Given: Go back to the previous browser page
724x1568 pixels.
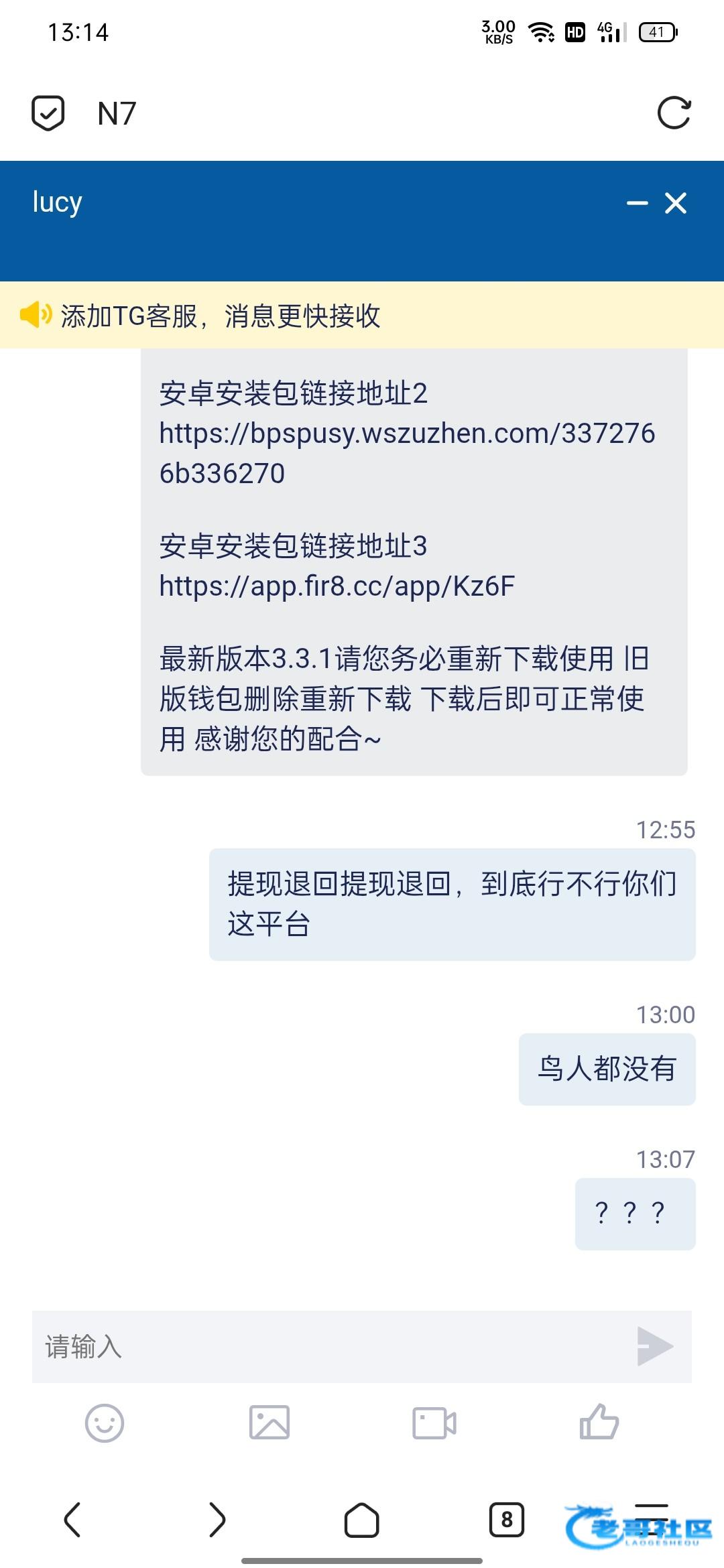Looking at the screenshot, I should (72, 1519).
